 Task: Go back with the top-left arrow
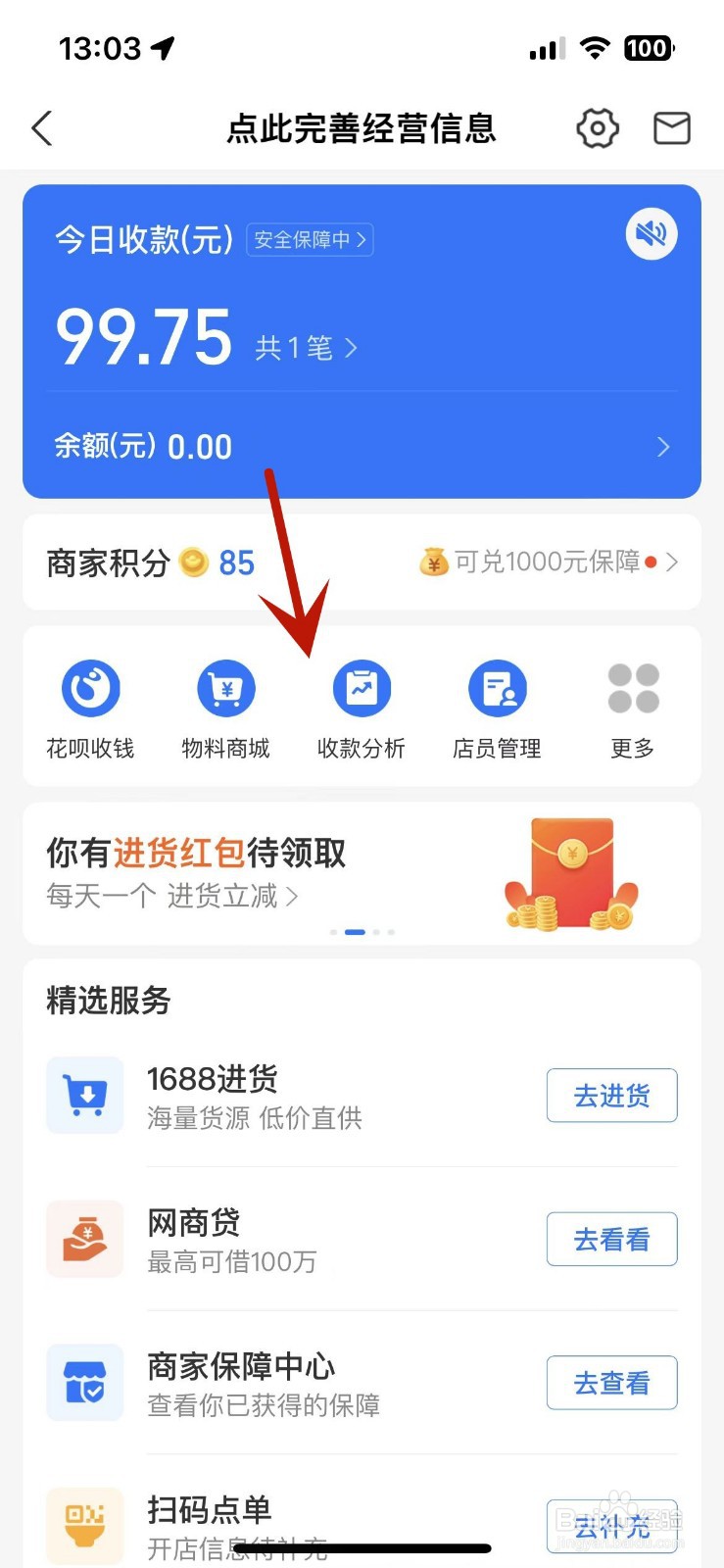[41, 127]
